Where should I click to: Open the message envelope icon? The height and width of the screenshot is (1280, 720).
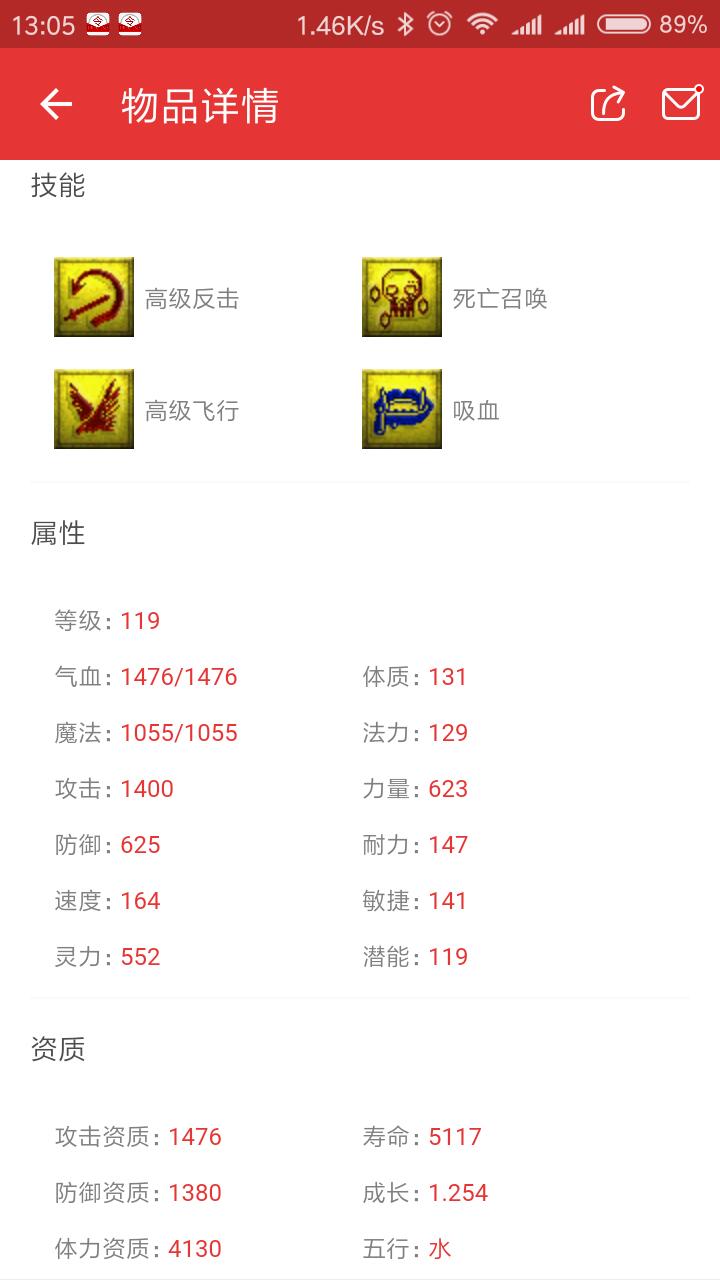point(682,103)
